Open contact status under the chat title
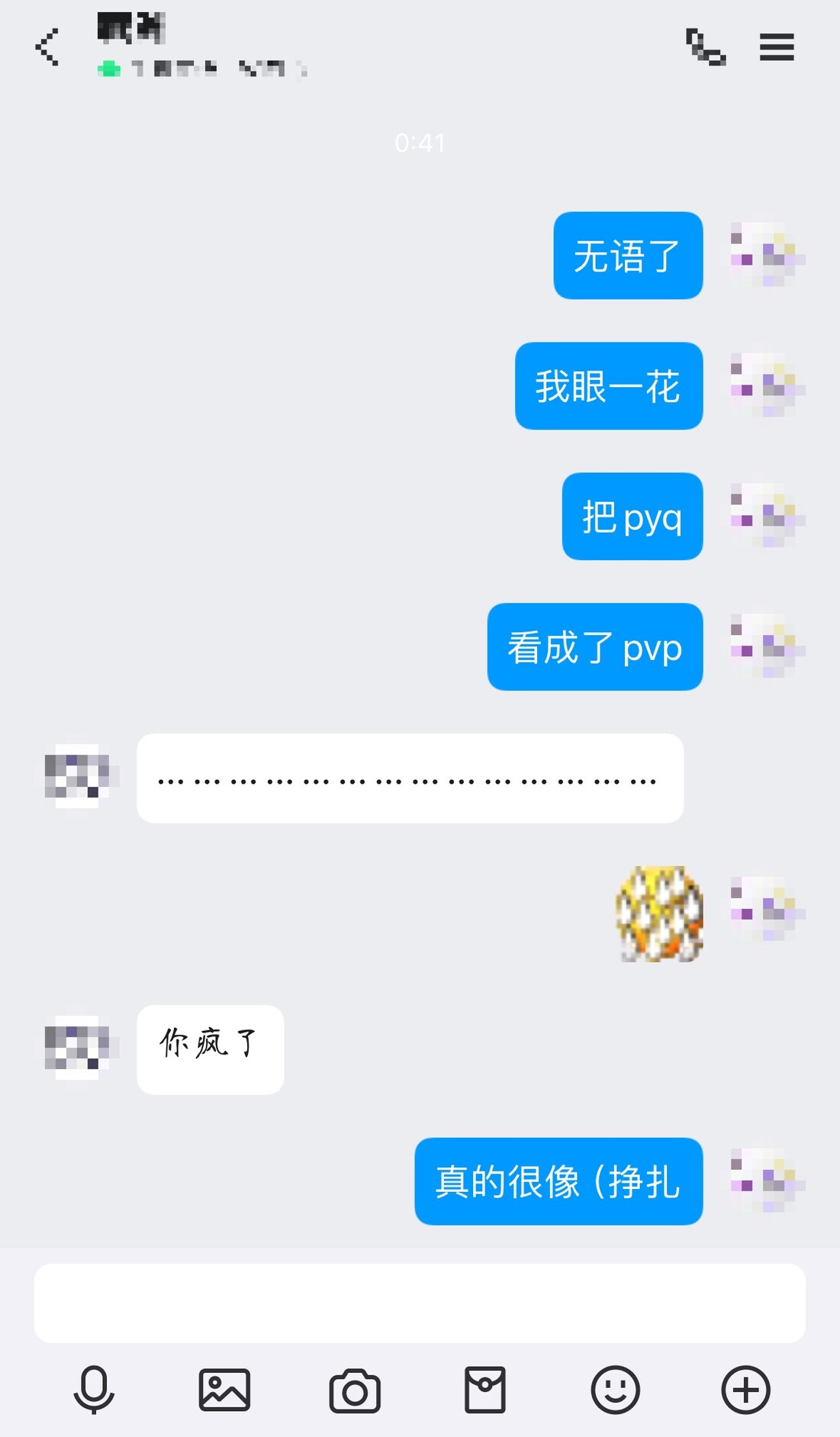This screenshot has width=840, height=1437. click(x=202, y=69)
